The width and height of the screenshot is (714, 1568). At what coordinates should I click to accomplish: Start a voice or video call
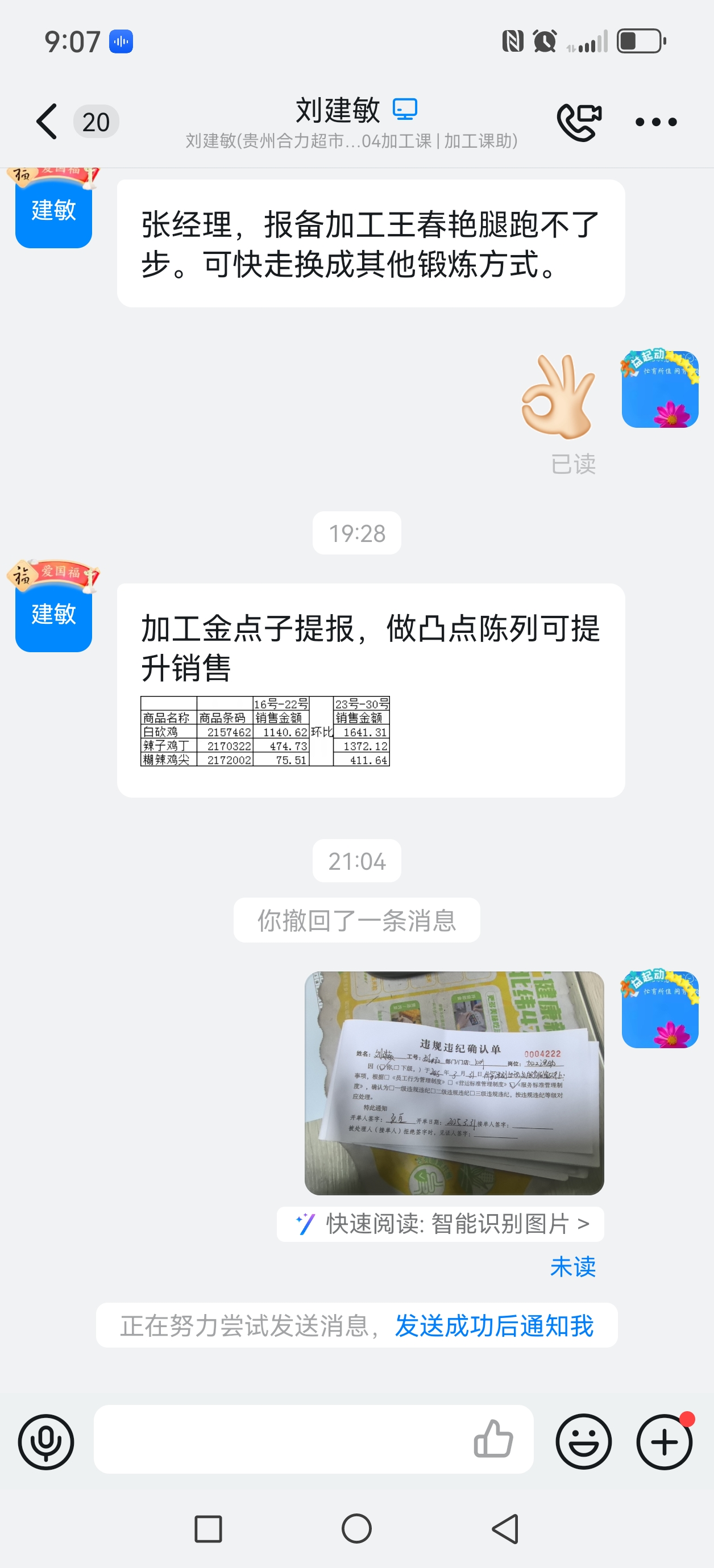[x=578, y=122]
